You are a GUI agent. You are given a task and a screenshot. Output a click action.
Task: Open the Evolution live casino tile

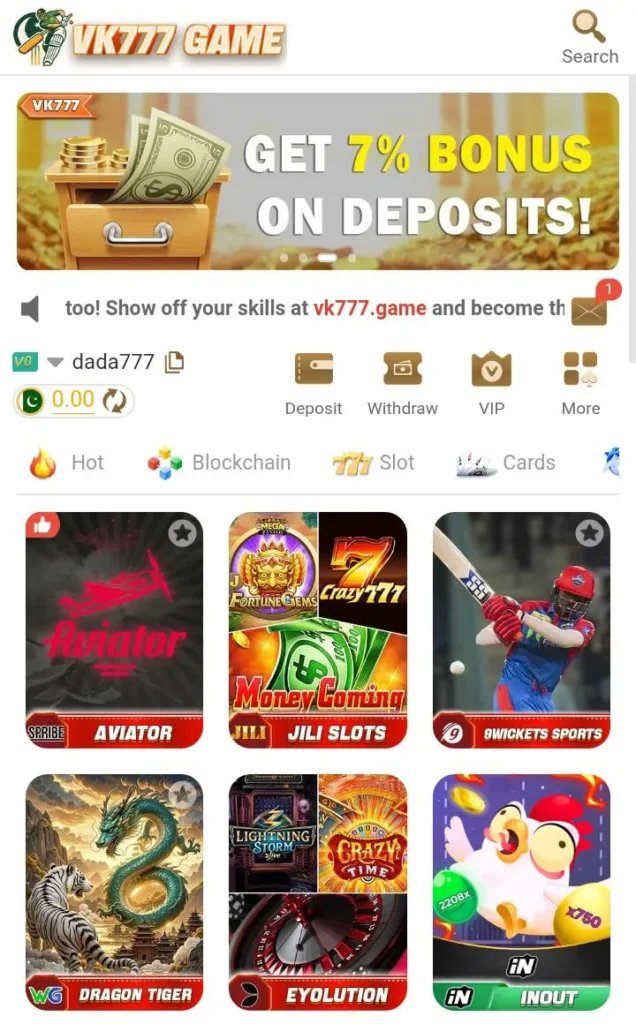[x=318, y=892]
